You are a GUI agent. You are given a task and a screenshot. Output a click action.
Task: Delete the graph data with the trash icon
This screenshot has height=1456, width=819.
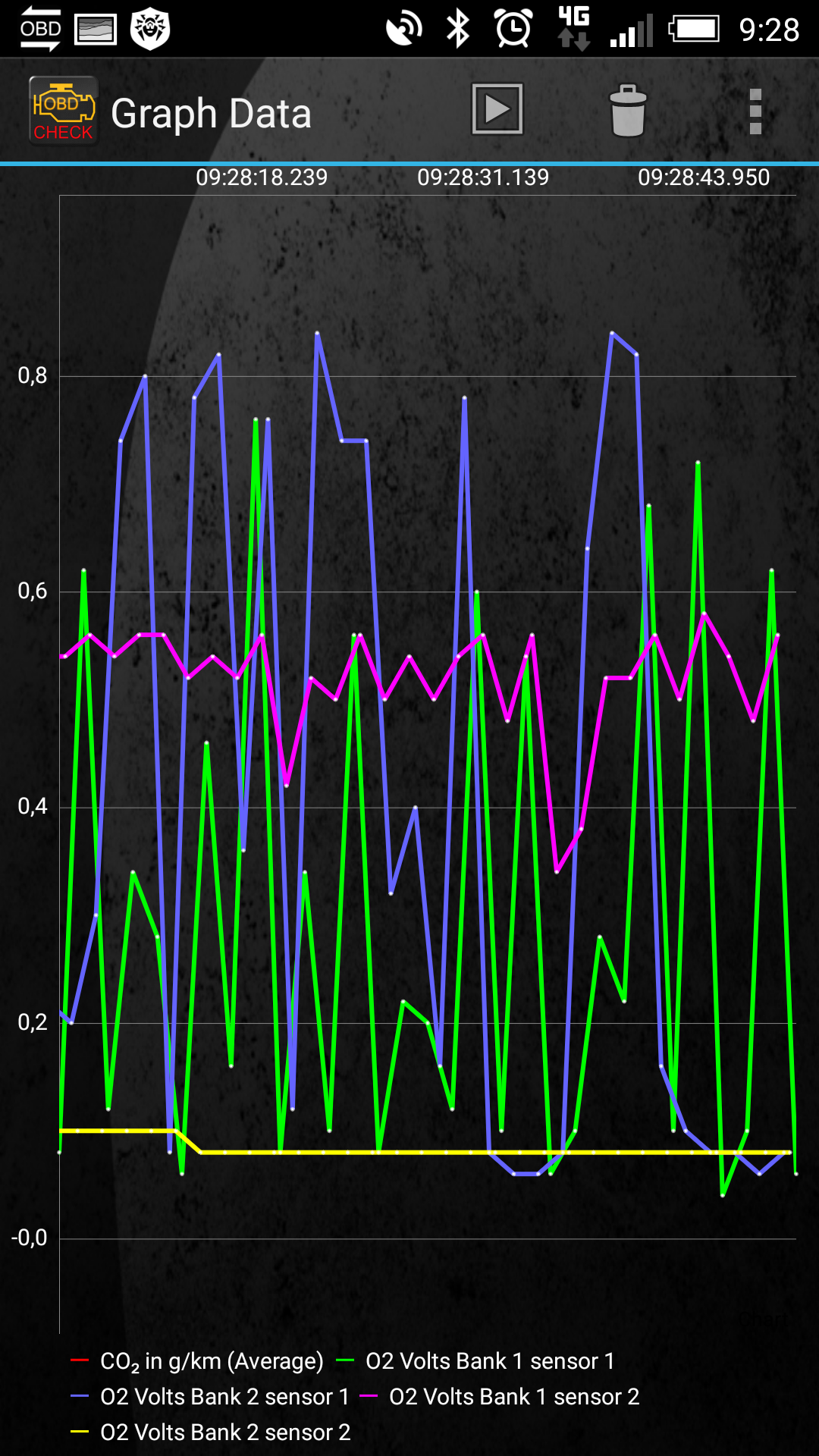(x=628, y=111)
